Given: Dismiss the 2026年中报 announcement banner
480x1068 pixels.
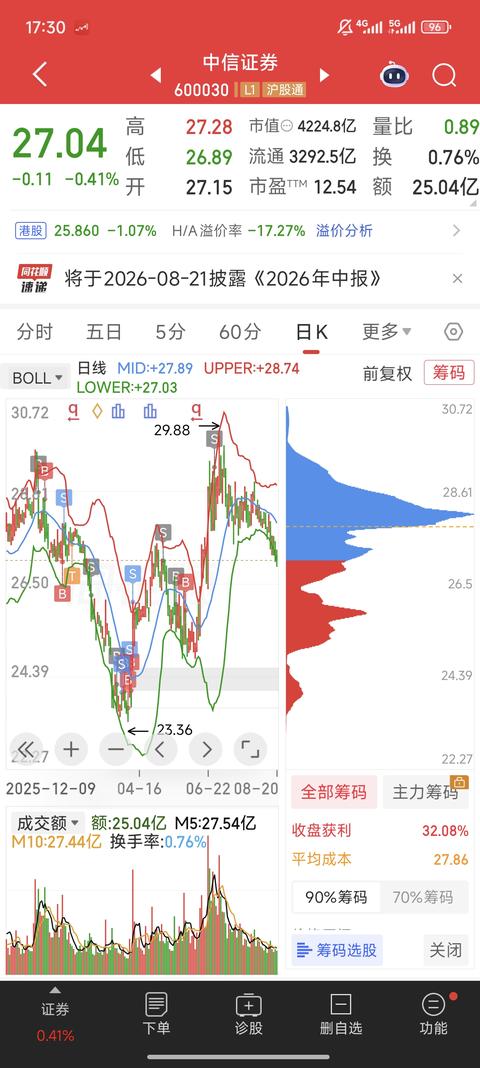Looking at the screenshot, I should pos(458,278).
